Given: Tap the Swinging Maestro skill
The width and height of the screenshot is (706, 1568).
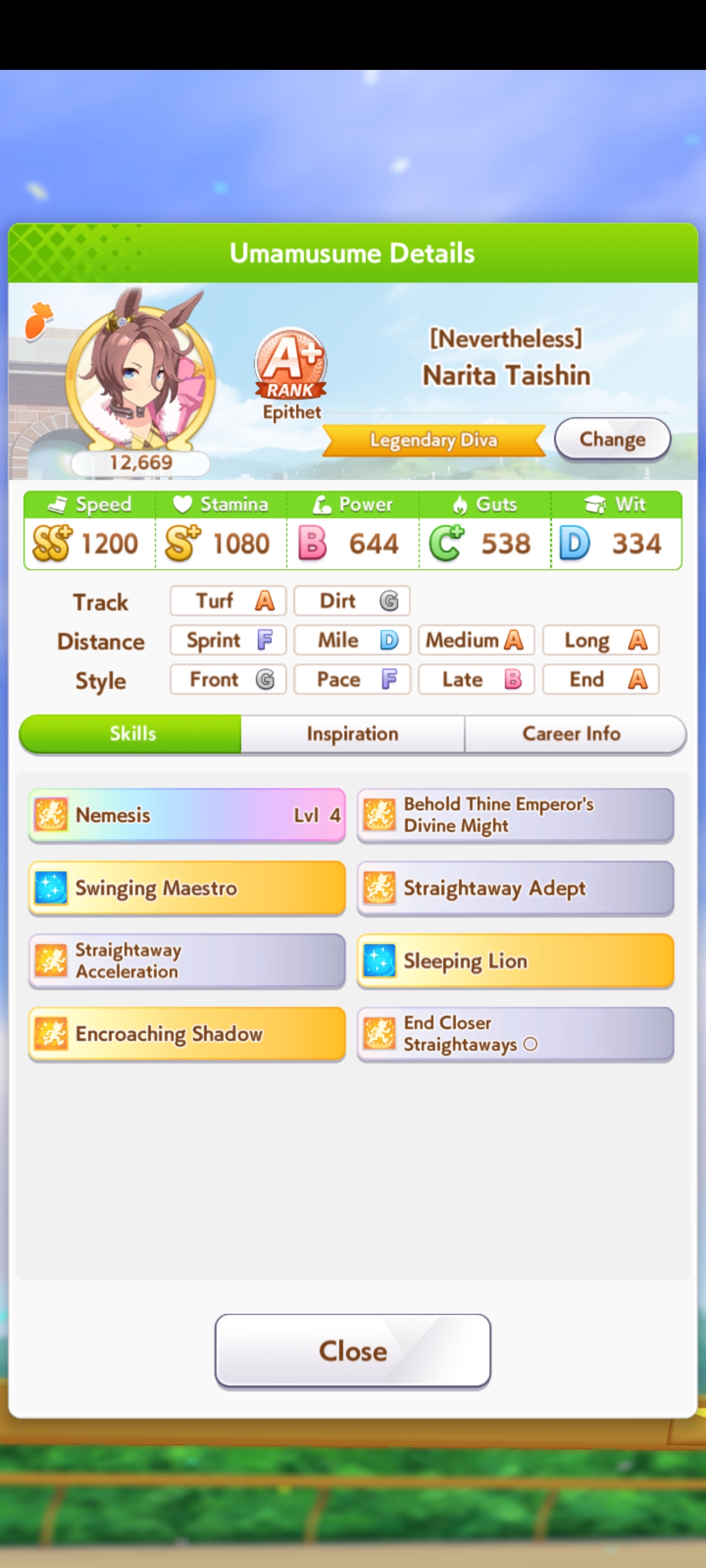Looking at the screenshot, I should (x=187, y=888).
